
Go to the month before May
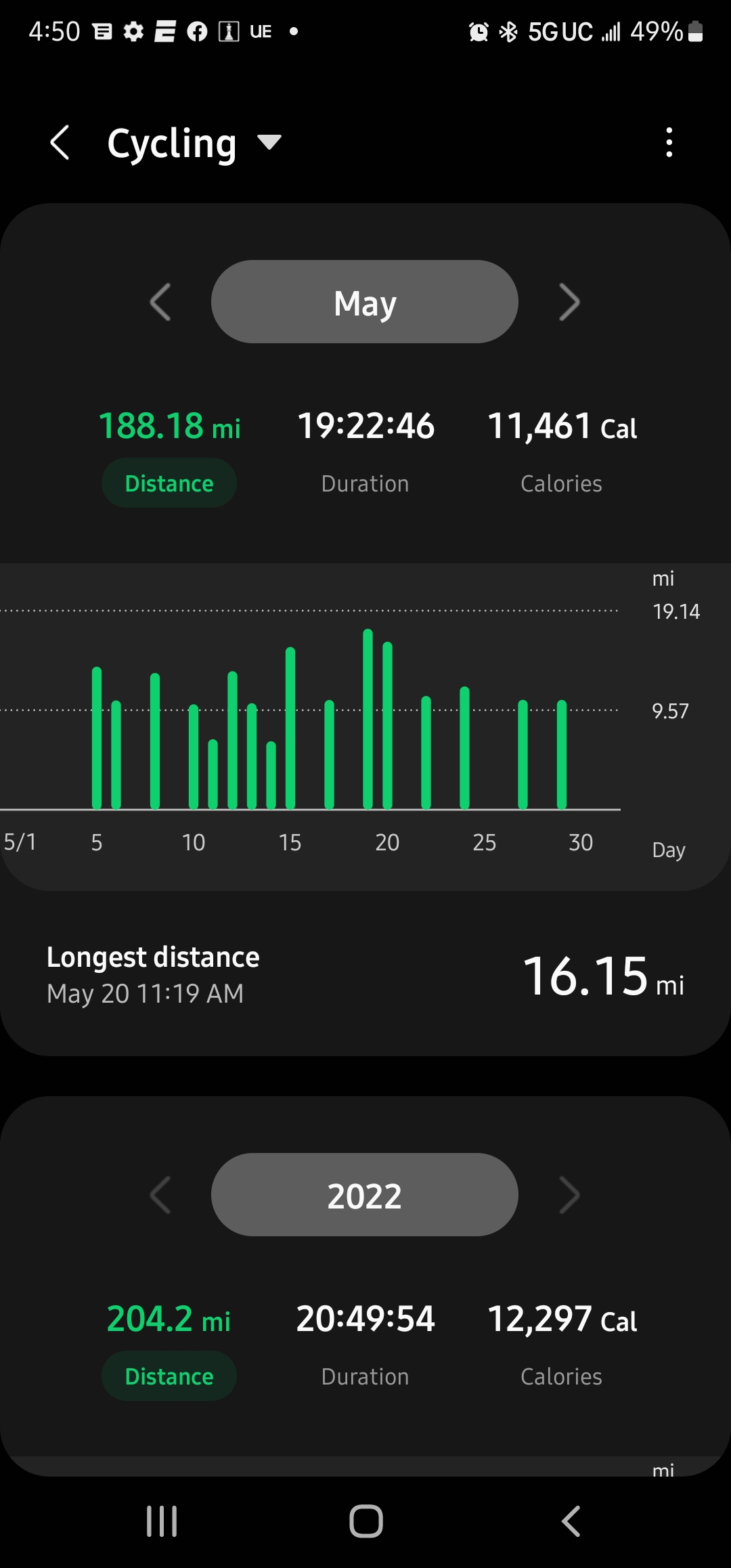(x=160, y=302)
